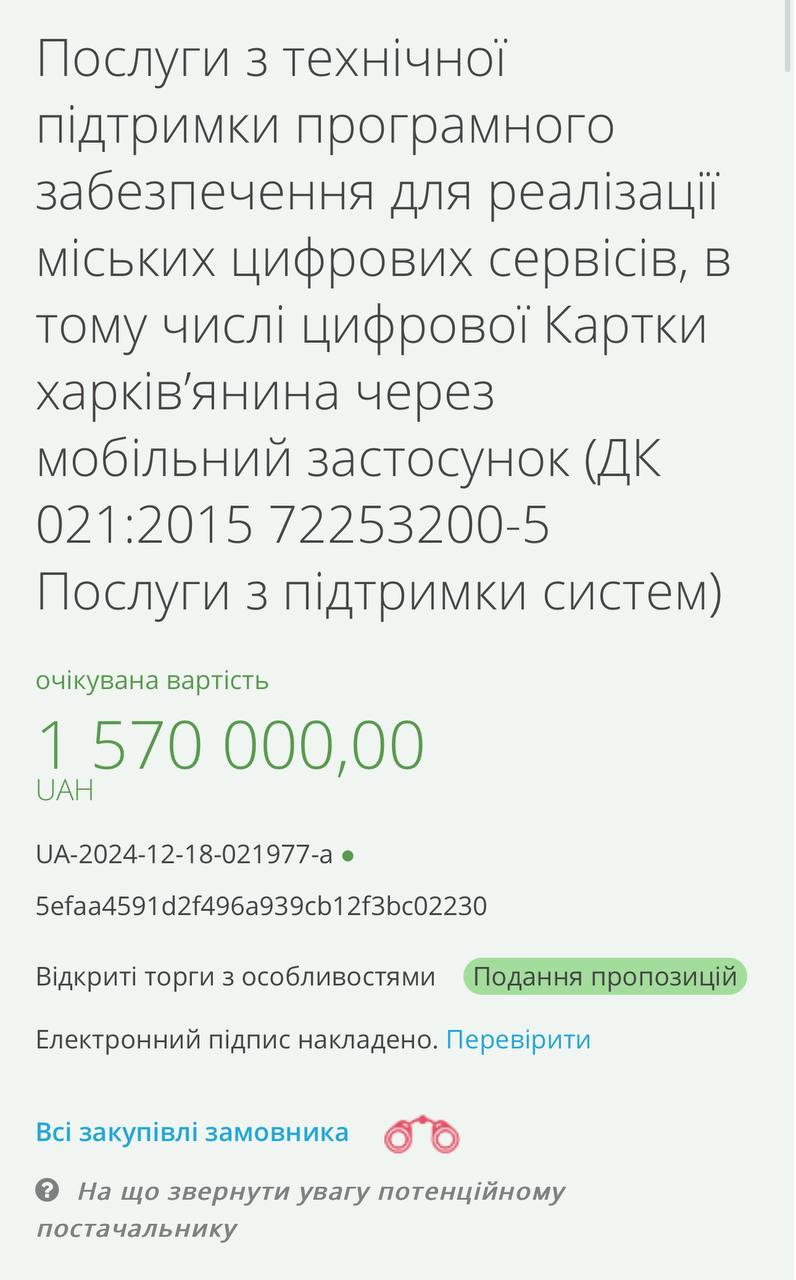Tap the red binoculars icon
The height and width of the screenshot is (1280, 796).
tap(422, 1135)
